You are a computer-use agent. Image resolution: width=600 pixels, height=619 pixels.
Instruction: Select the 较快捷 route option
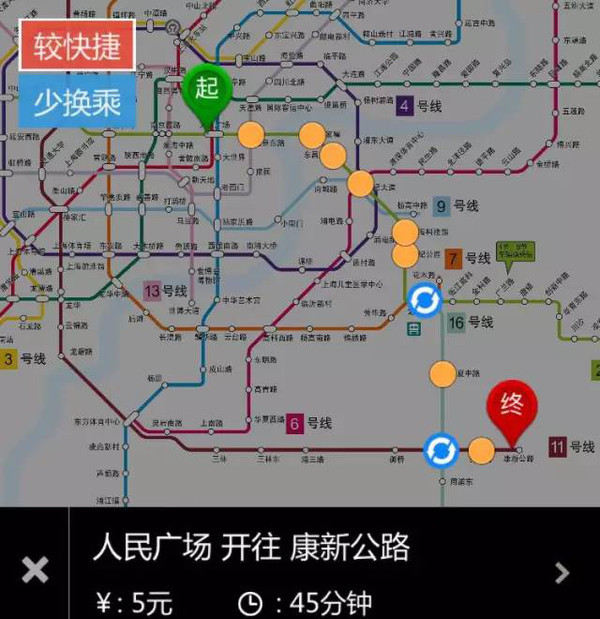pyautogui.click(x=76, y=46)
